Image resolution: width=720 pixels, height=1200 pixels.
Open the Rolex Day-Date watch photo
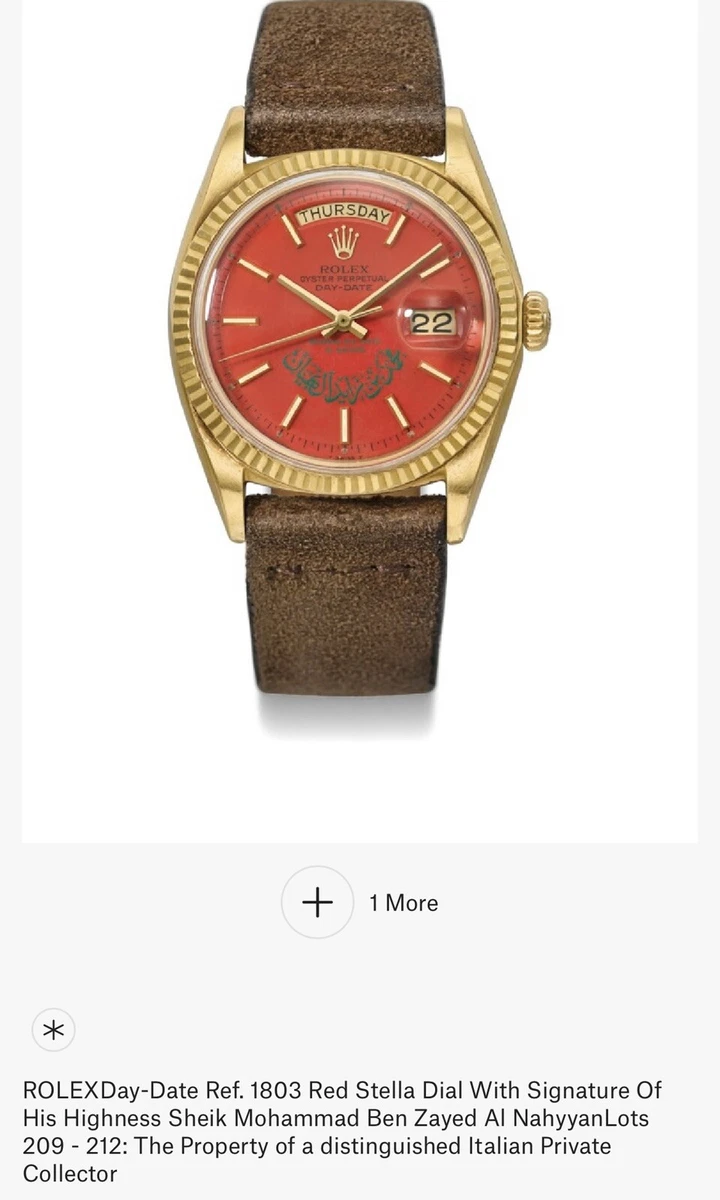360,421
